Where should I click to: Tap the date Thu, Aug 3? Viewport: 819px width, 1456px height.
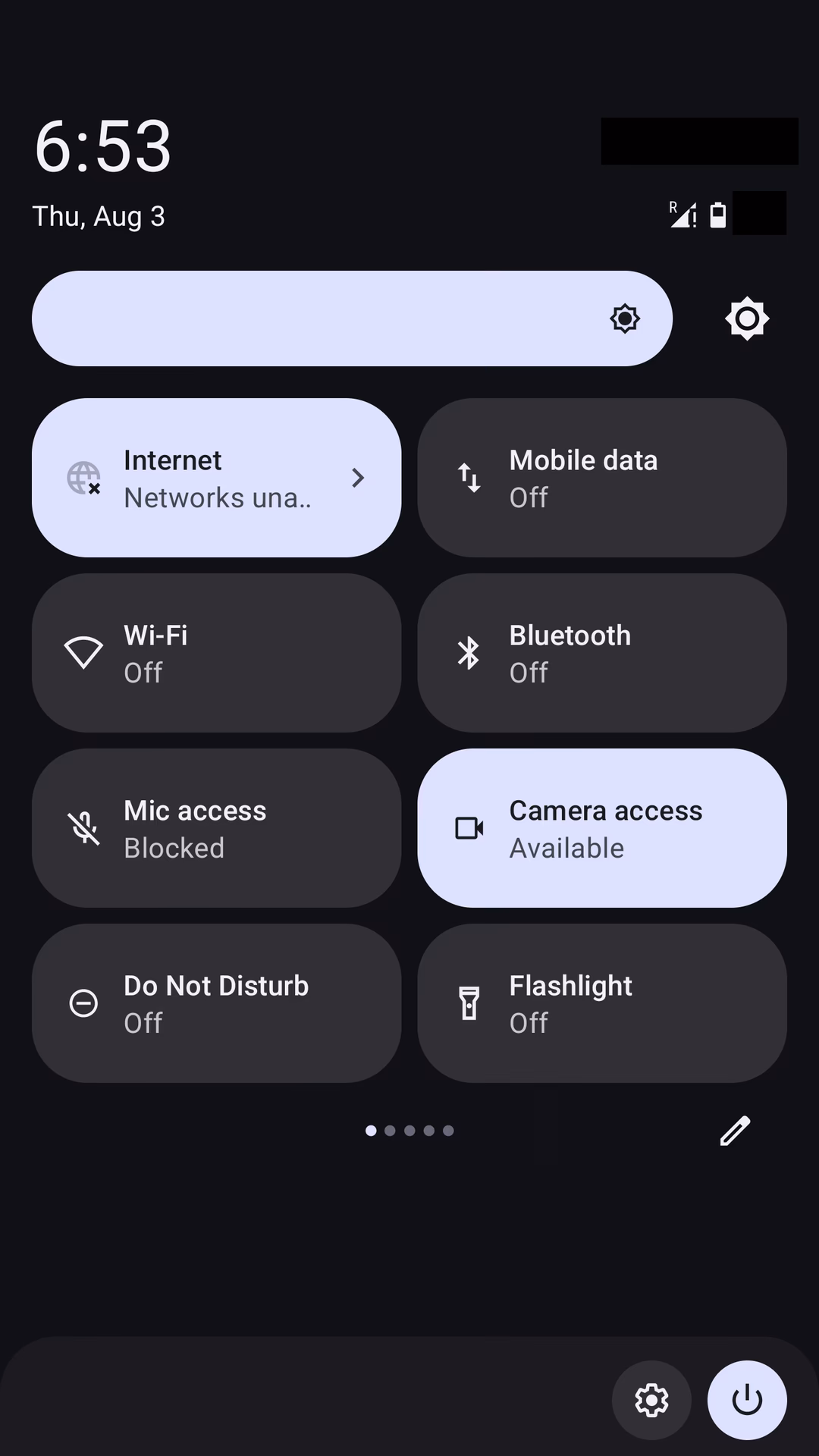pos(97,216)
